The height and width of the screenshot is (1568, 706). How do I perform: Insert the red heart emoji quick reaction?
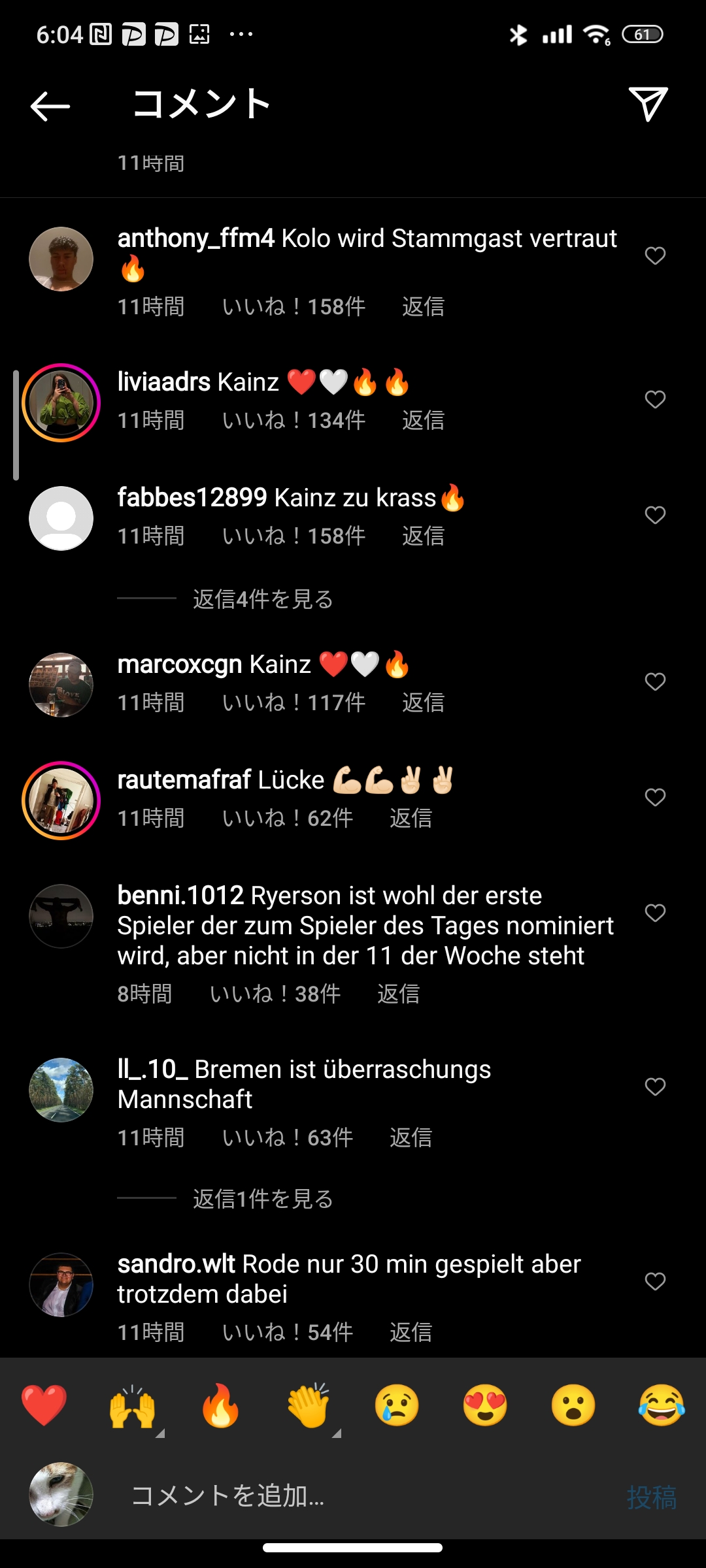44,1405
